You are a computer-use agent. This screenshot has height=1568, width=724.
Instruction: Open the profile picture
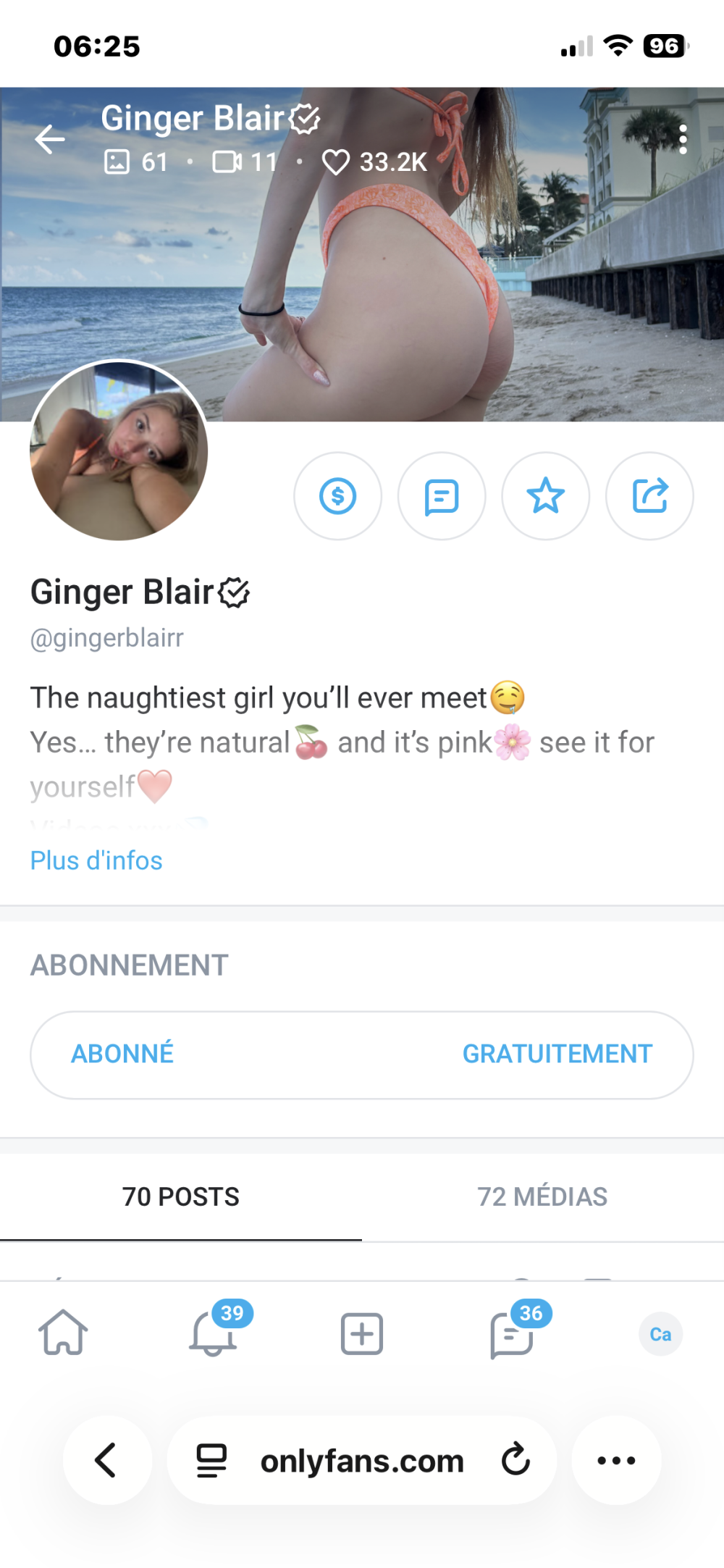click(119, 450)
